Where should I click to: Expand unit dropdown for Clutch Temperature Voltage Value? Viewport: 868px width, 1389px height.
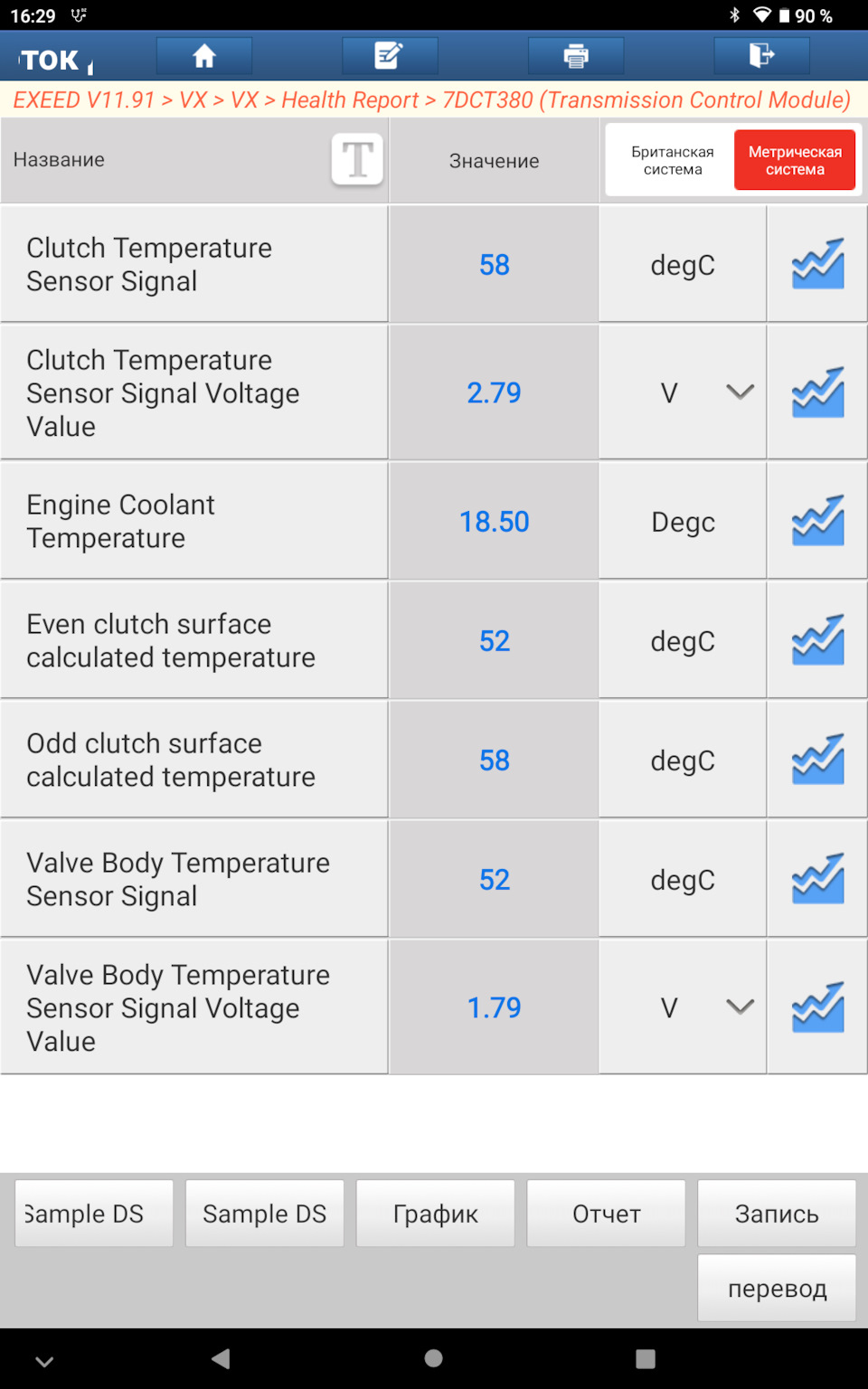(x=740, y=392)
